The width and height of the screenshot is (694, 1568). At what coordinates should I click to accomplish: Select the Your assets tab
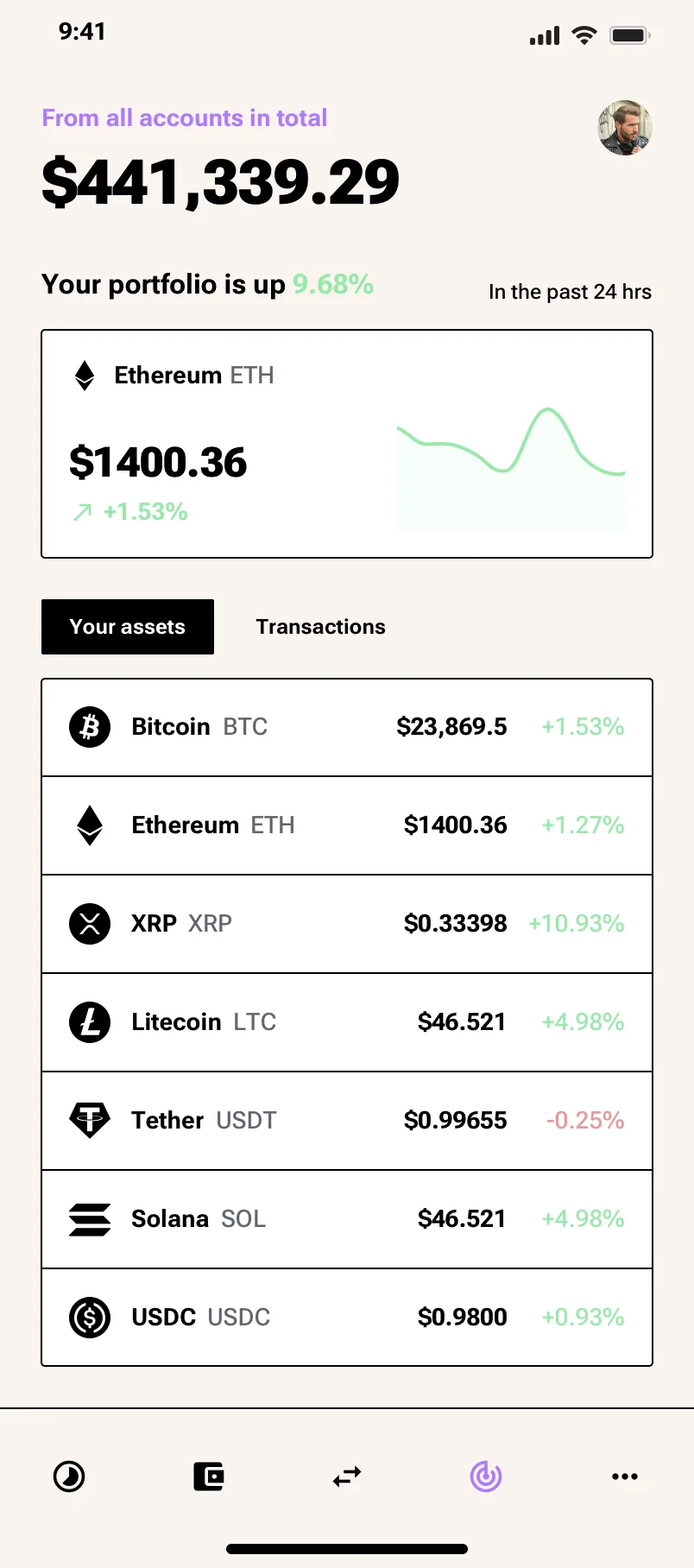coord(127,626)
